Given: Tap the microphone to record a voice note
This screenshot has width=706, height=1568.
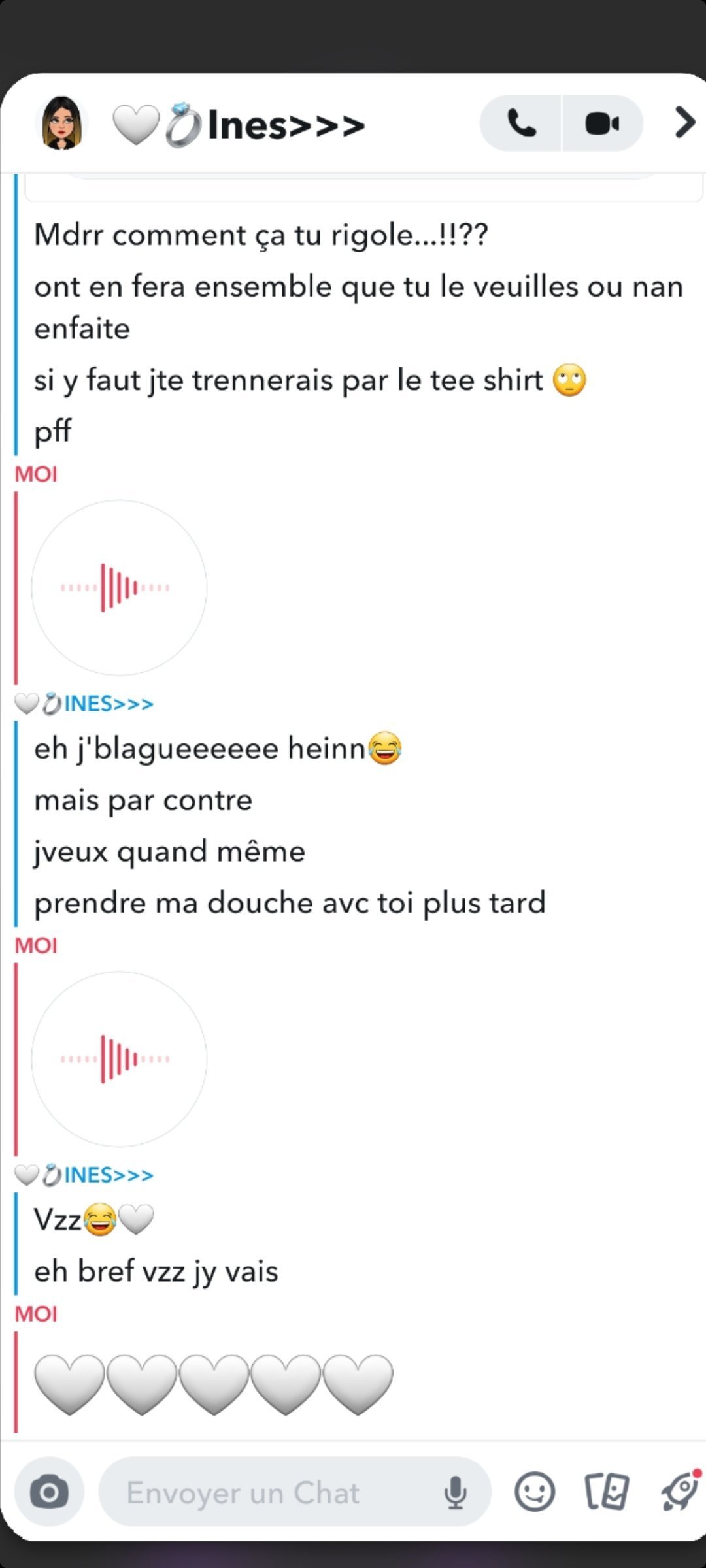Looking at the screenshot, I should (455, 1493).
